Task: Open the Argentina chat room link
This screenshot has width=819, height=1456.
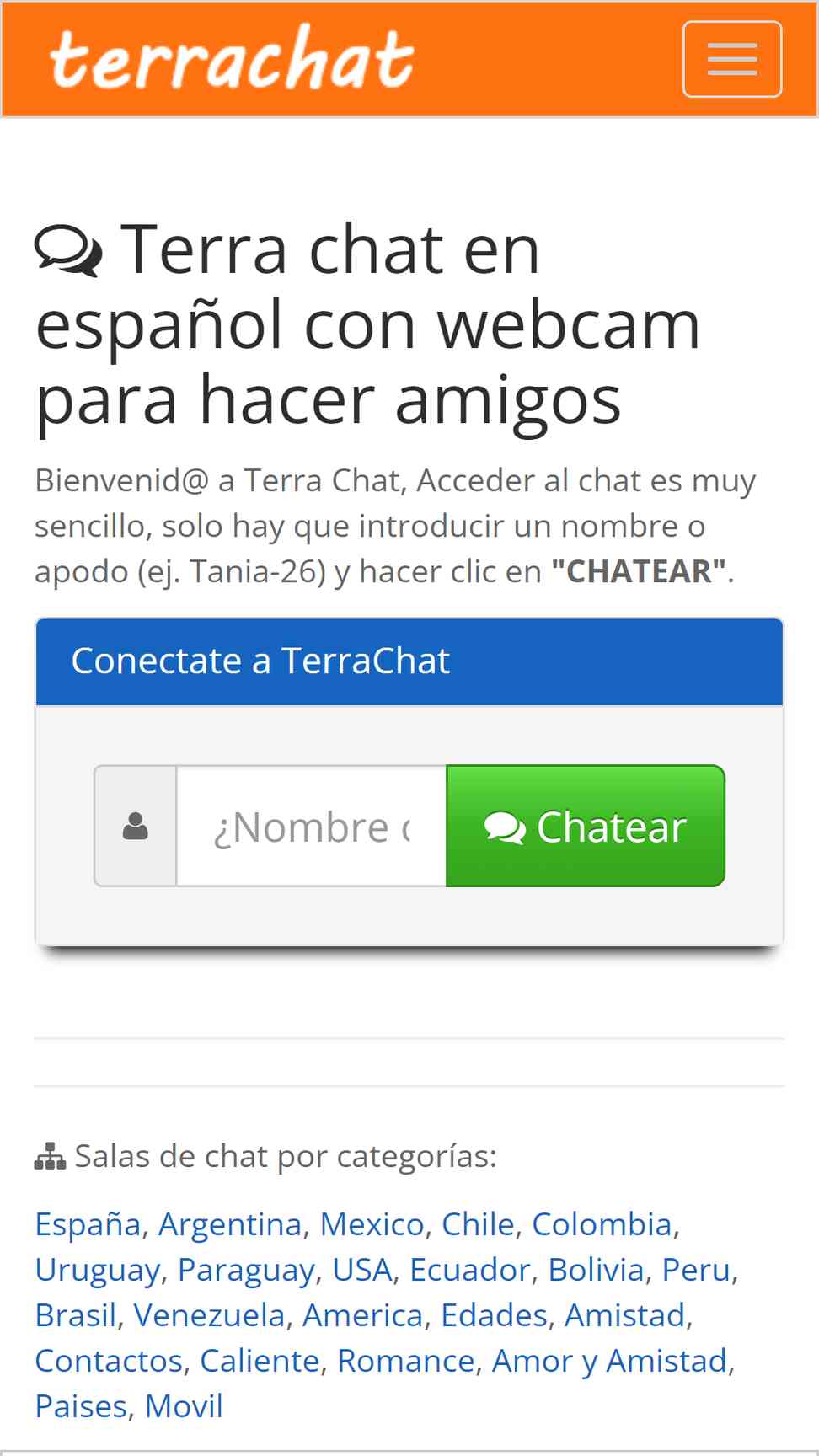Action: 230,1224
